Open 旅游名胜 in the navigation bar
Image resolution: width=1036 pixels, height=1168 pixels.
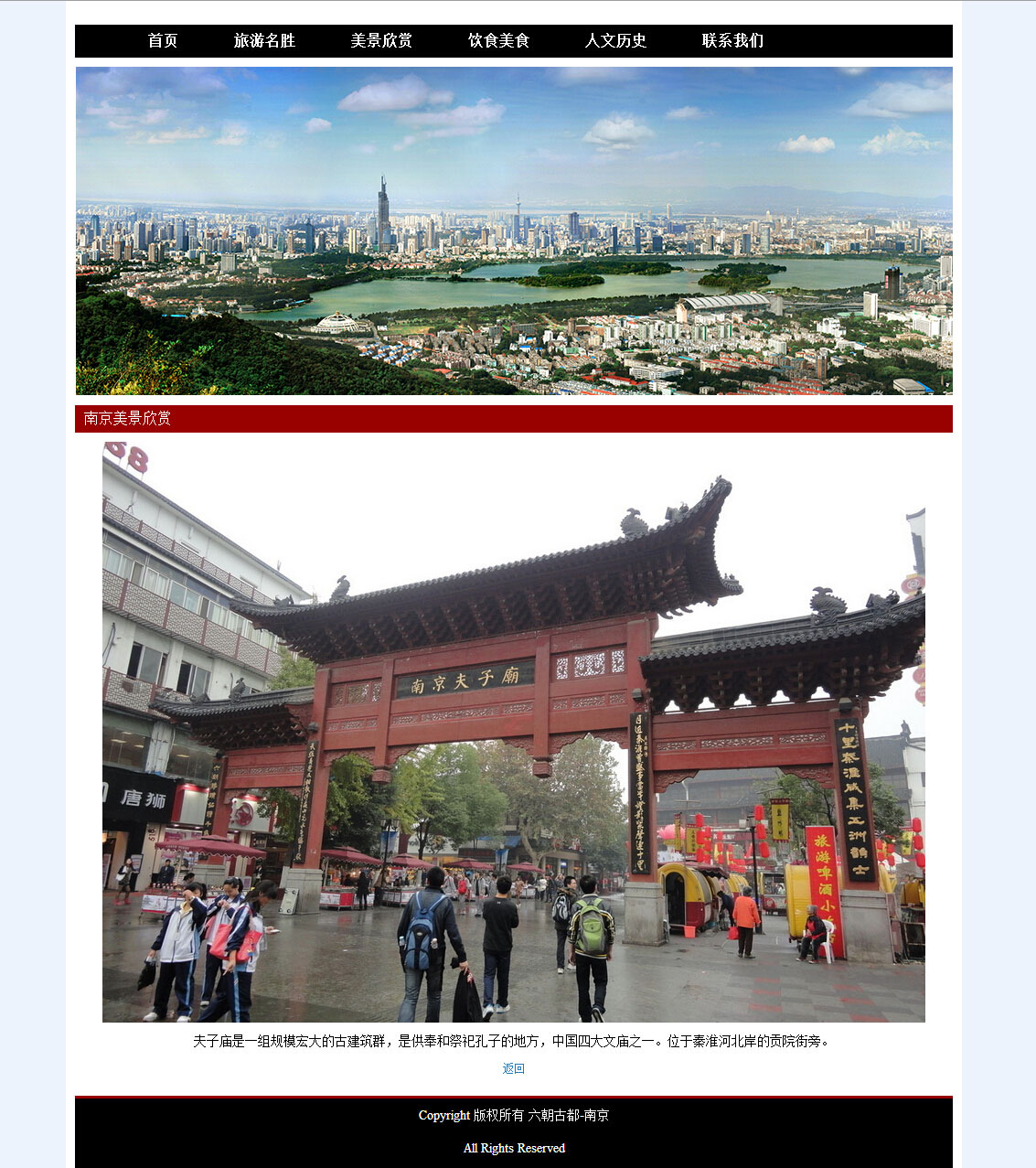pos(264,40)
